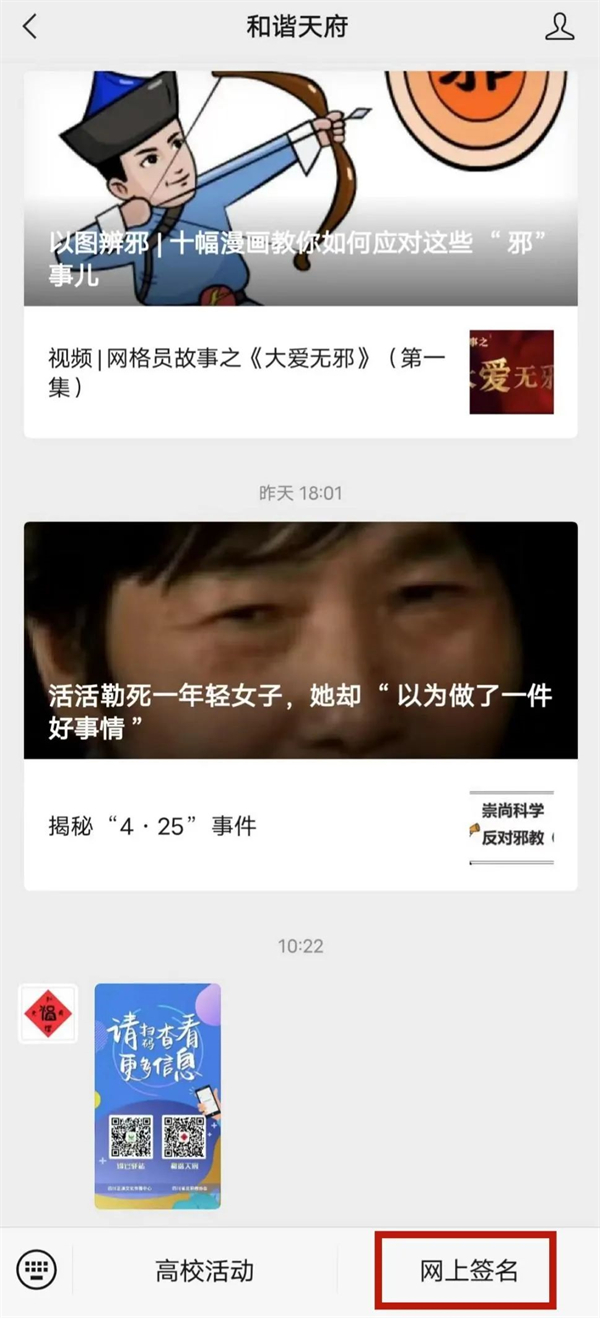View the blue QR code poster image

[x=158, y=1096]
